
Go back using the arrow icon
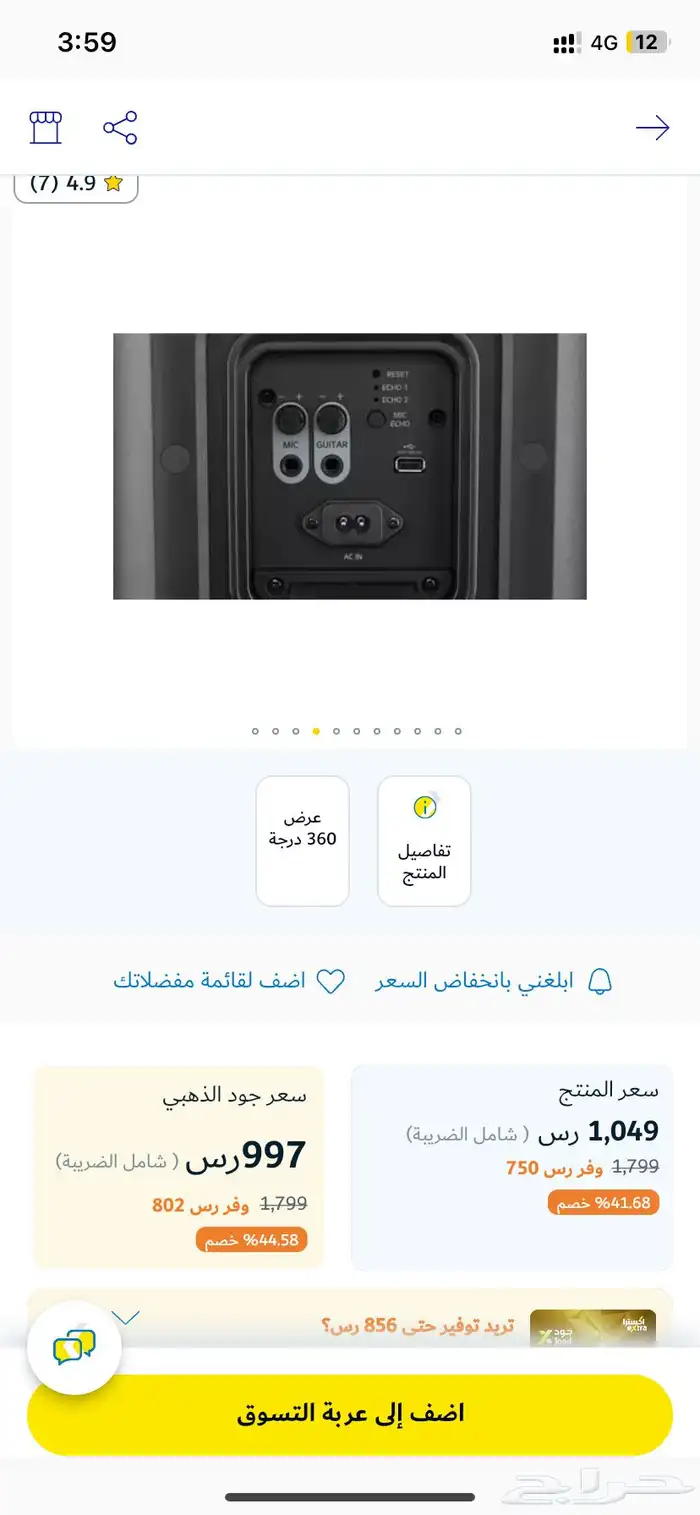click(x=652, y=128)
